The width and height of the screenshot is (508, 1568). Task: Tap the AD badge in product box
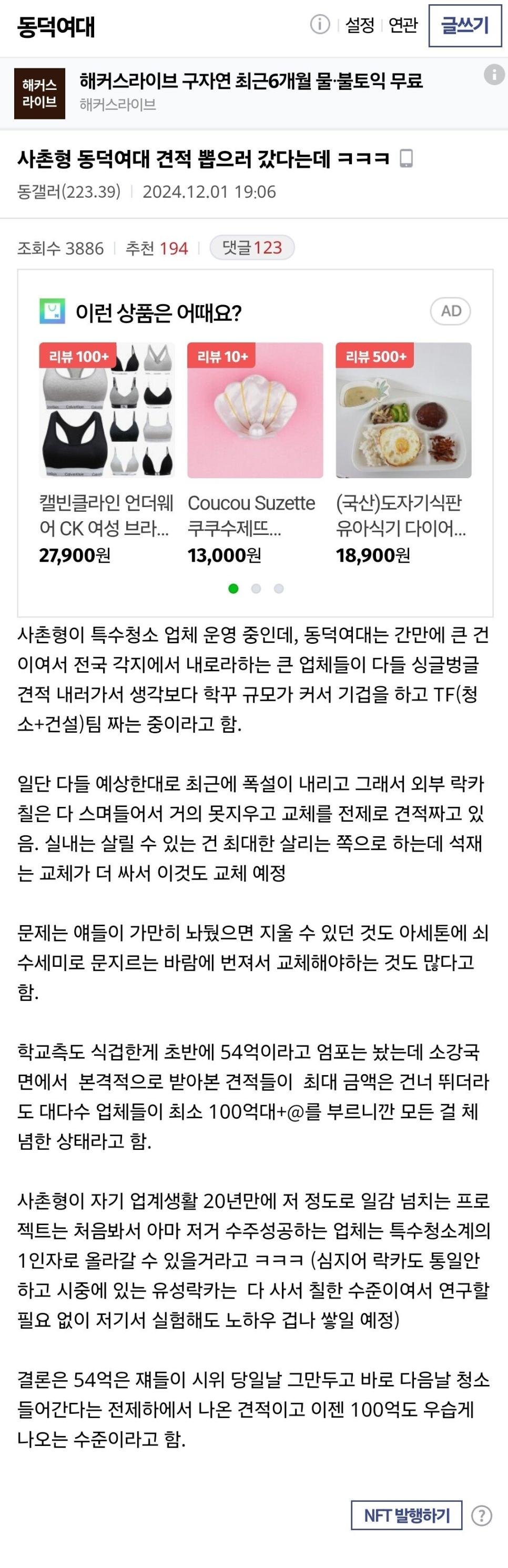pos(451,311)
